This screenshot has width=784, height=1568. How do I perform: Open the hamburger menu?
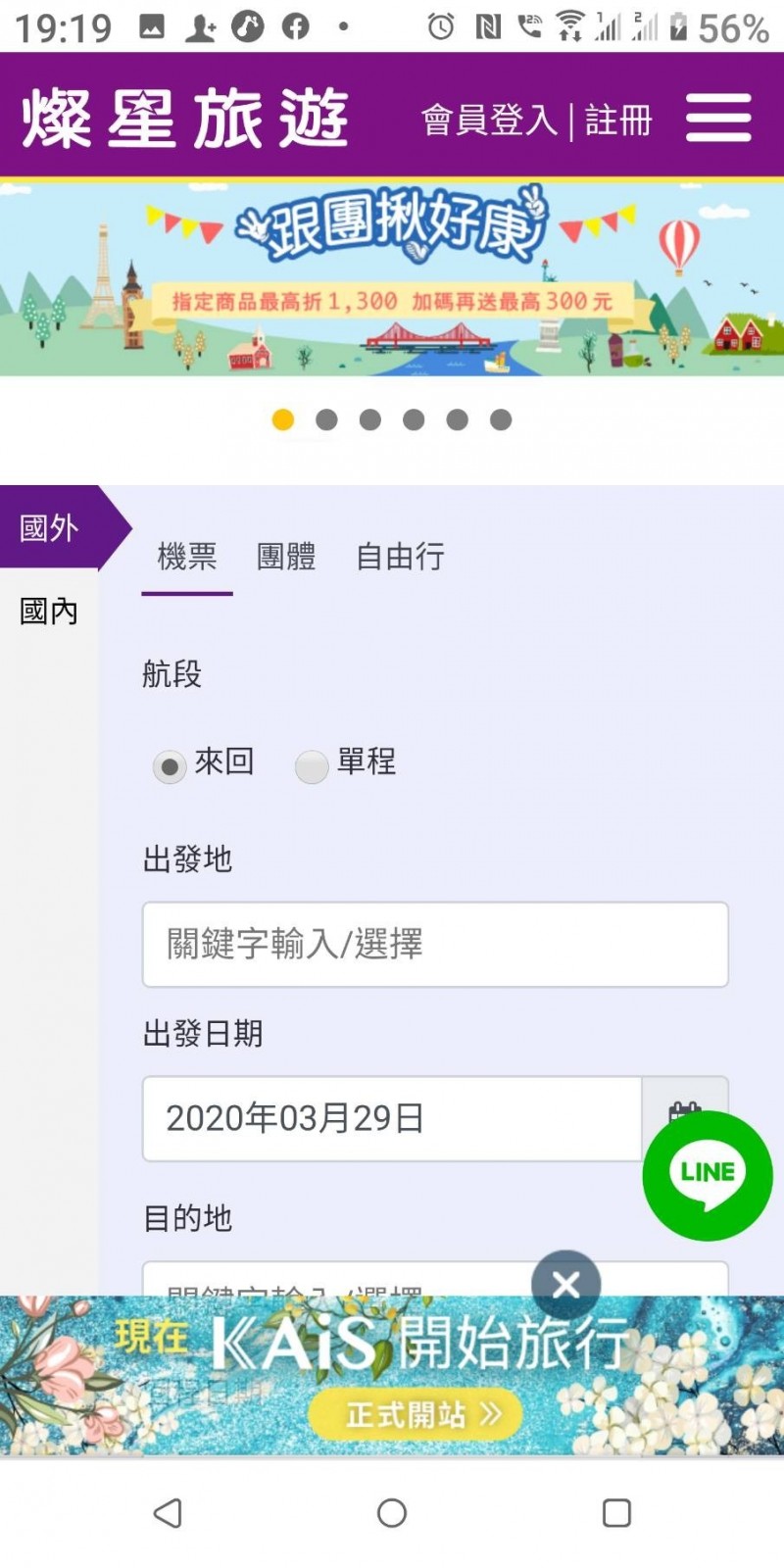718,119
